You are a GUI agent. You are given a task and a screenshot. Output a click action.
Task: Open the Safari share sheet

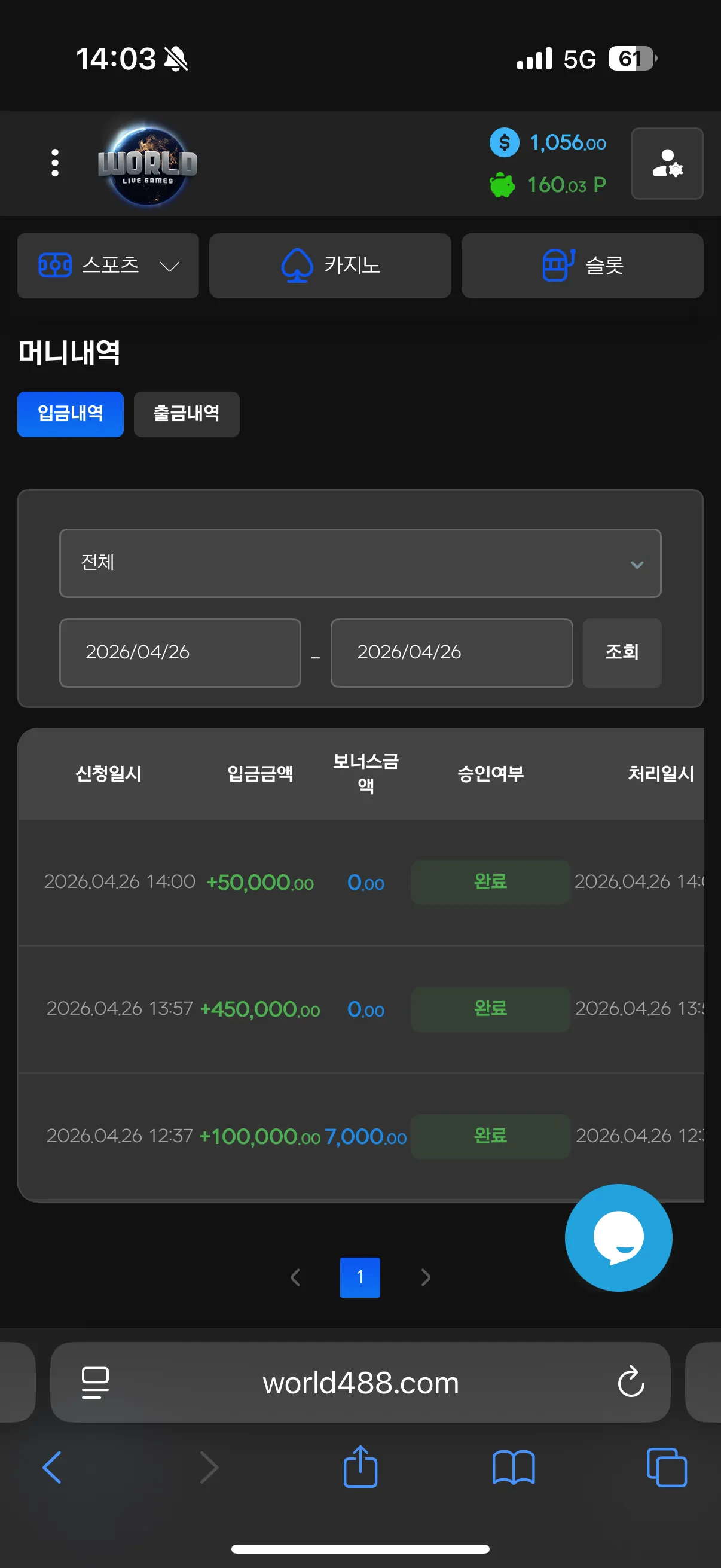(x=360, y=1466)
